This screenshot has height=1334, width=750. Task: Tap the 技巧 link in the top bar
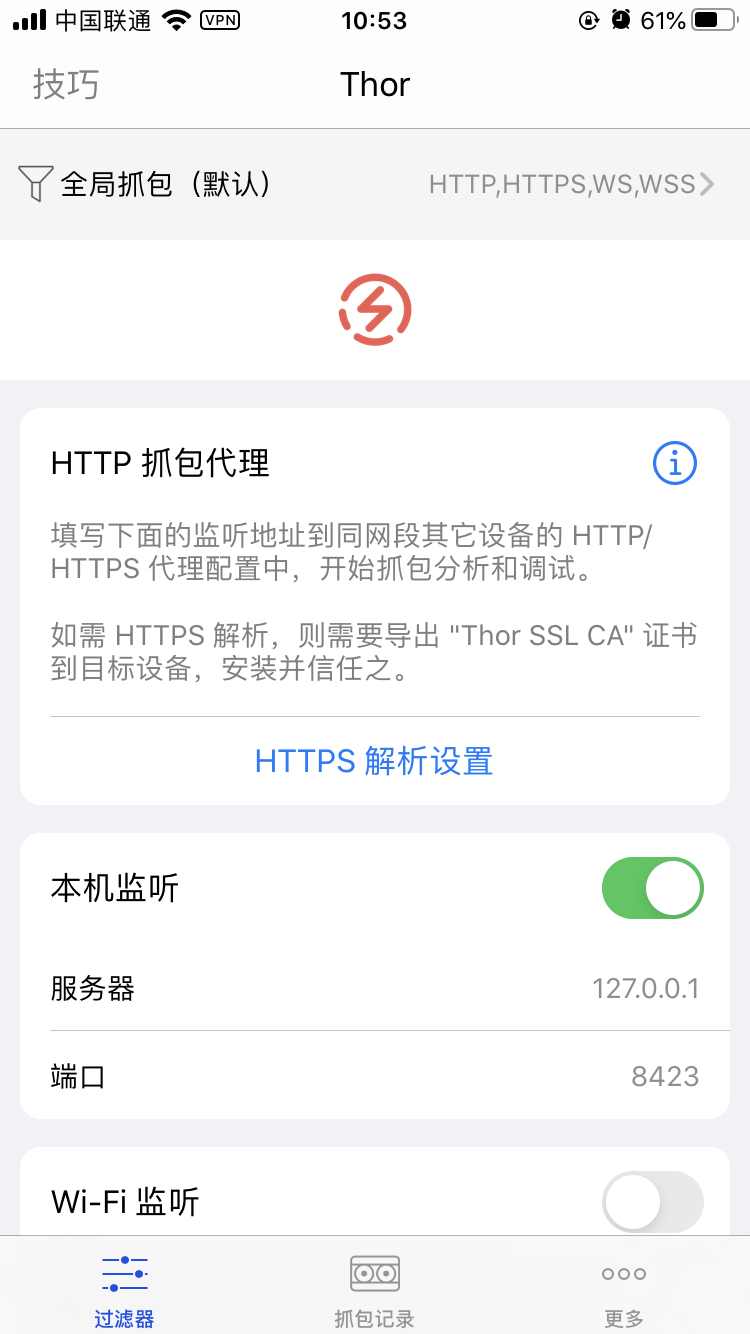(66, 85)
